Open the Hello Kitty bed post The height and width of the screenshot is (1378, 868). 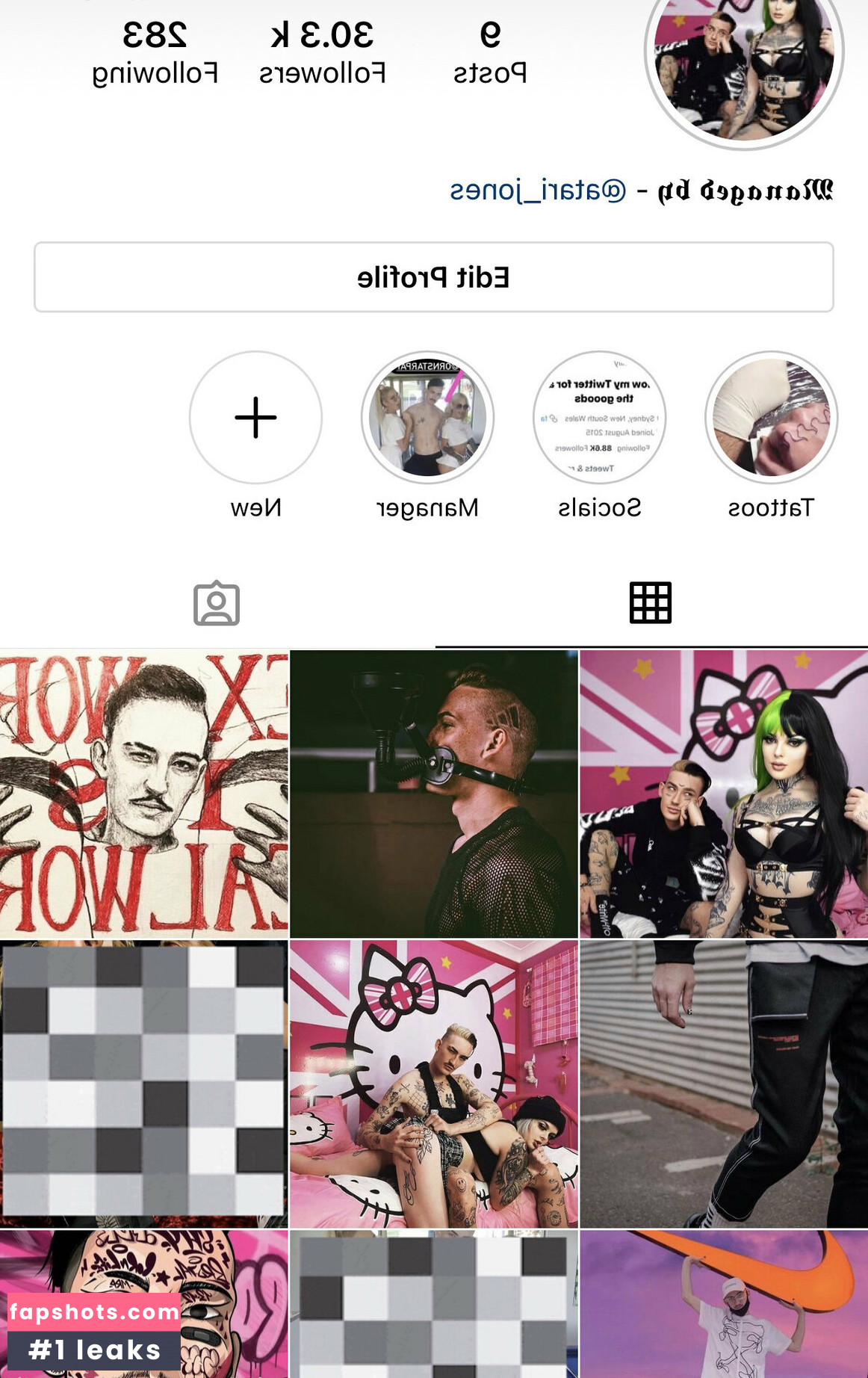[x=433, y=1084]
